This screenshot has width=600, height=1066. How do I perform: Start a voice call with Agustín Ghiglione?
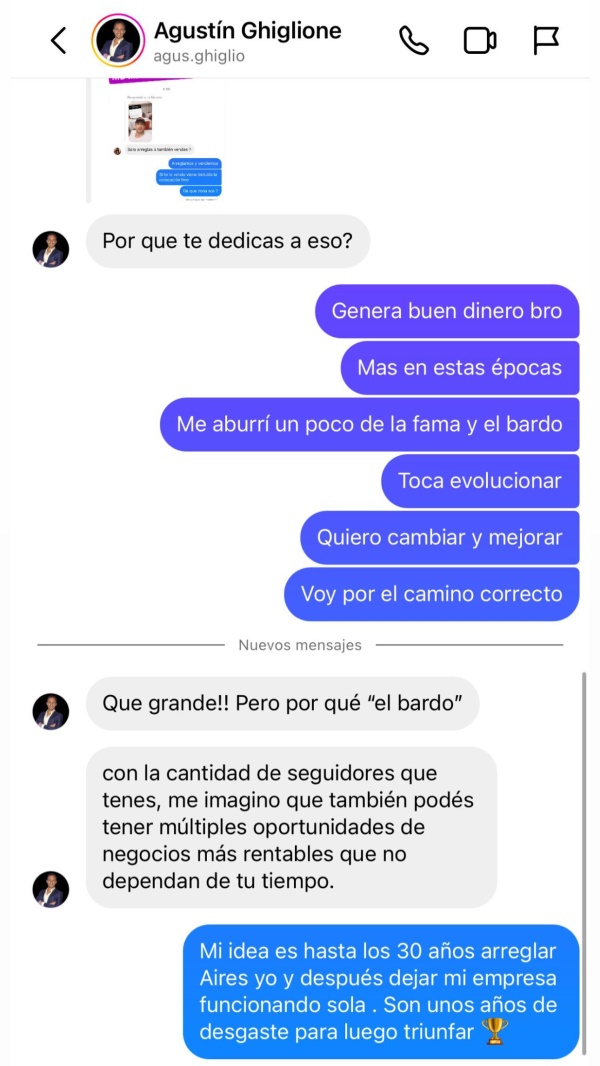point(413,41)
